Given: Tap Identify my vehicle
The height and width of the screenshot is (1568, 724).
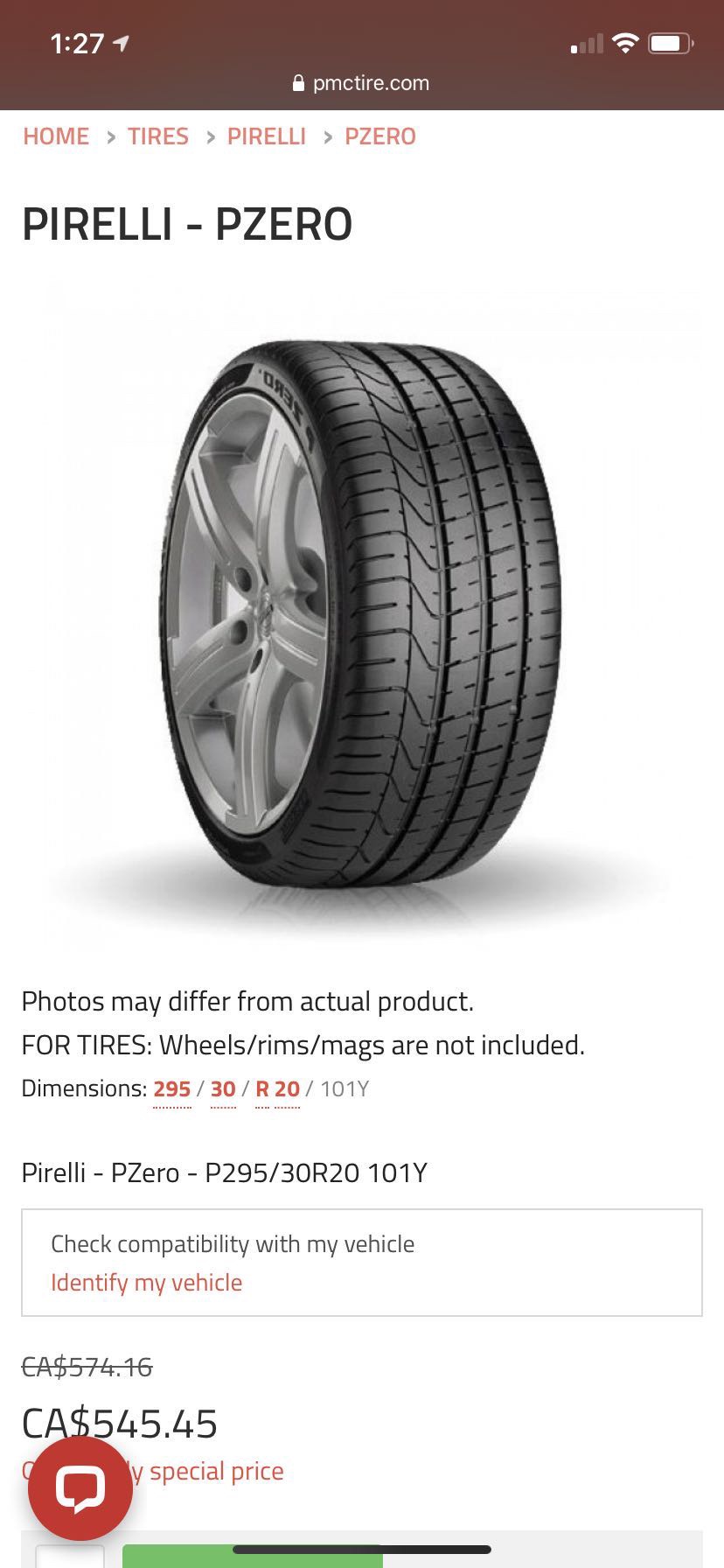Looking at the screenshot, I should (x=146, y=1283).
